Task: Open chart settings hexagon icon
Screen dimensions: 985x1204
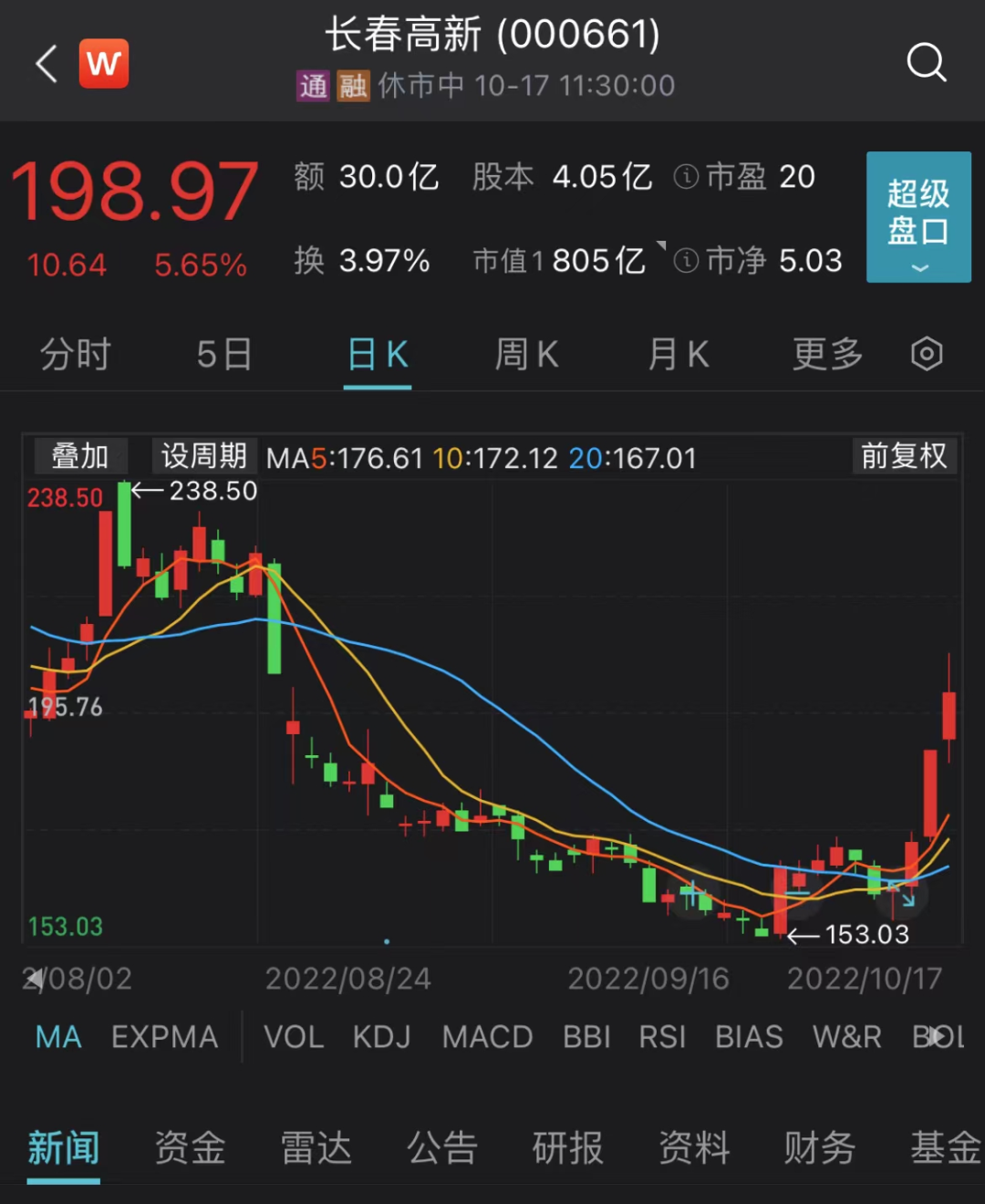Action: pos(927,354)
